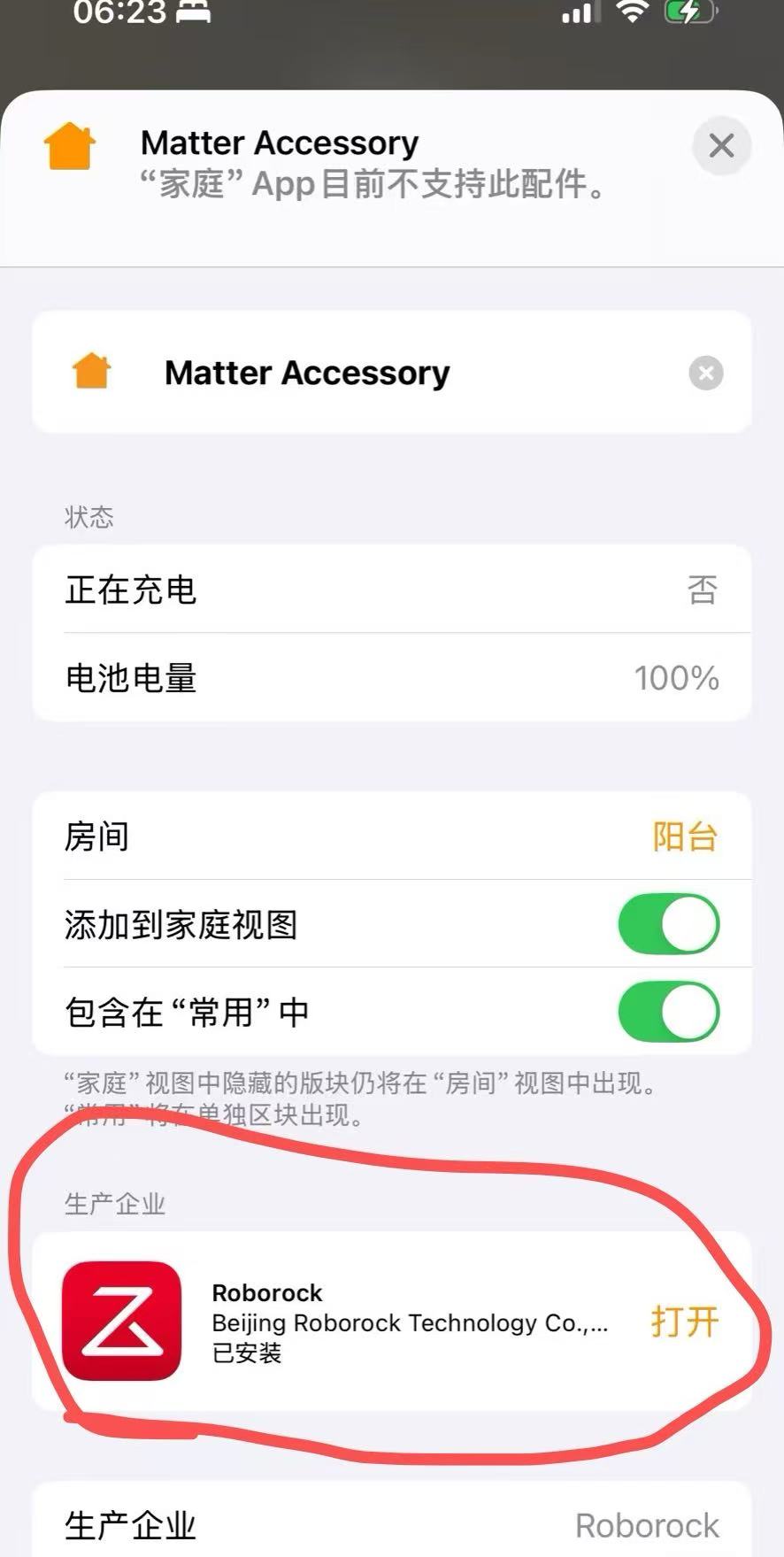Disable 包含在"常用"中 switch

[x=668, y=1011]
